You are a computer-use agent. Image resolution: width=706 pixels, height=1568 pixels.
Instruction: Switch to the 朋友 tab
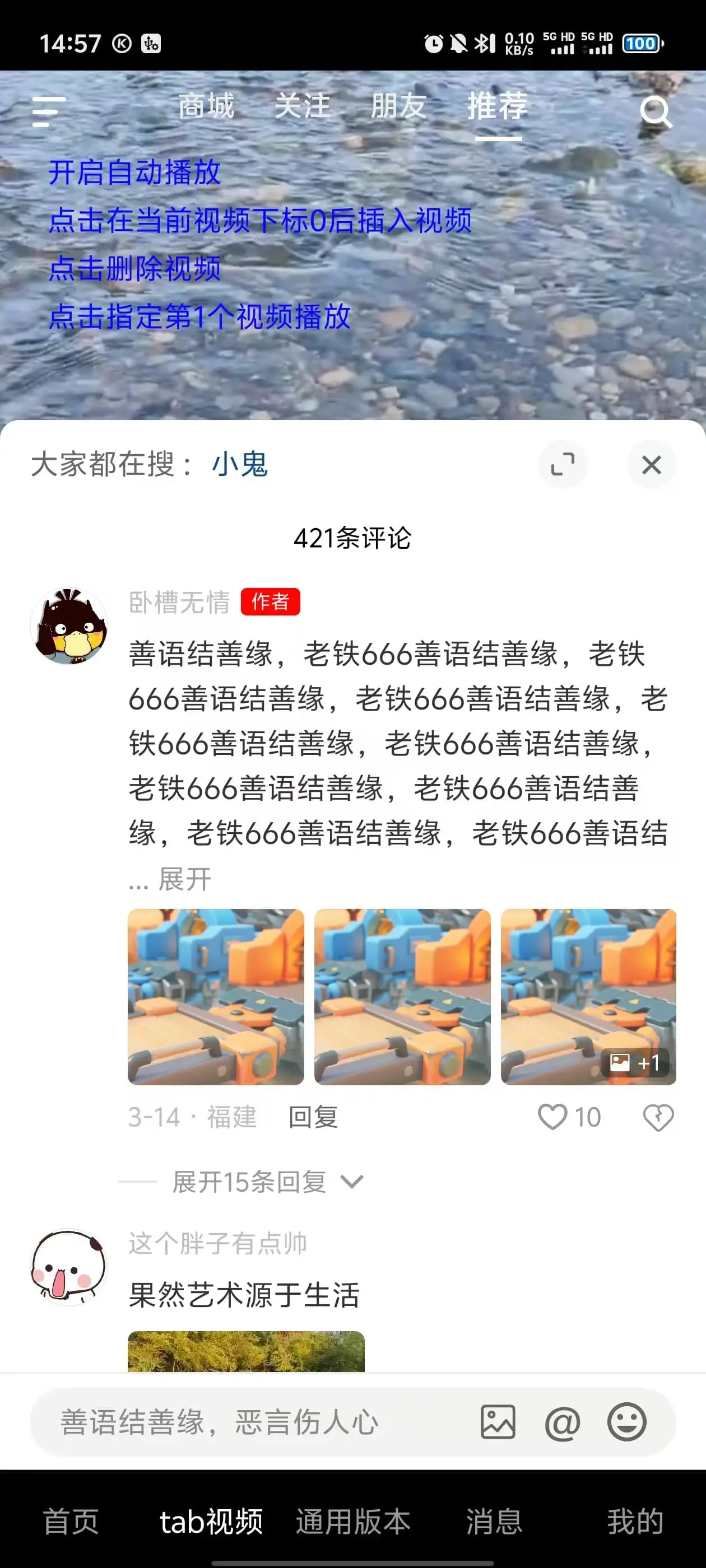398,106
